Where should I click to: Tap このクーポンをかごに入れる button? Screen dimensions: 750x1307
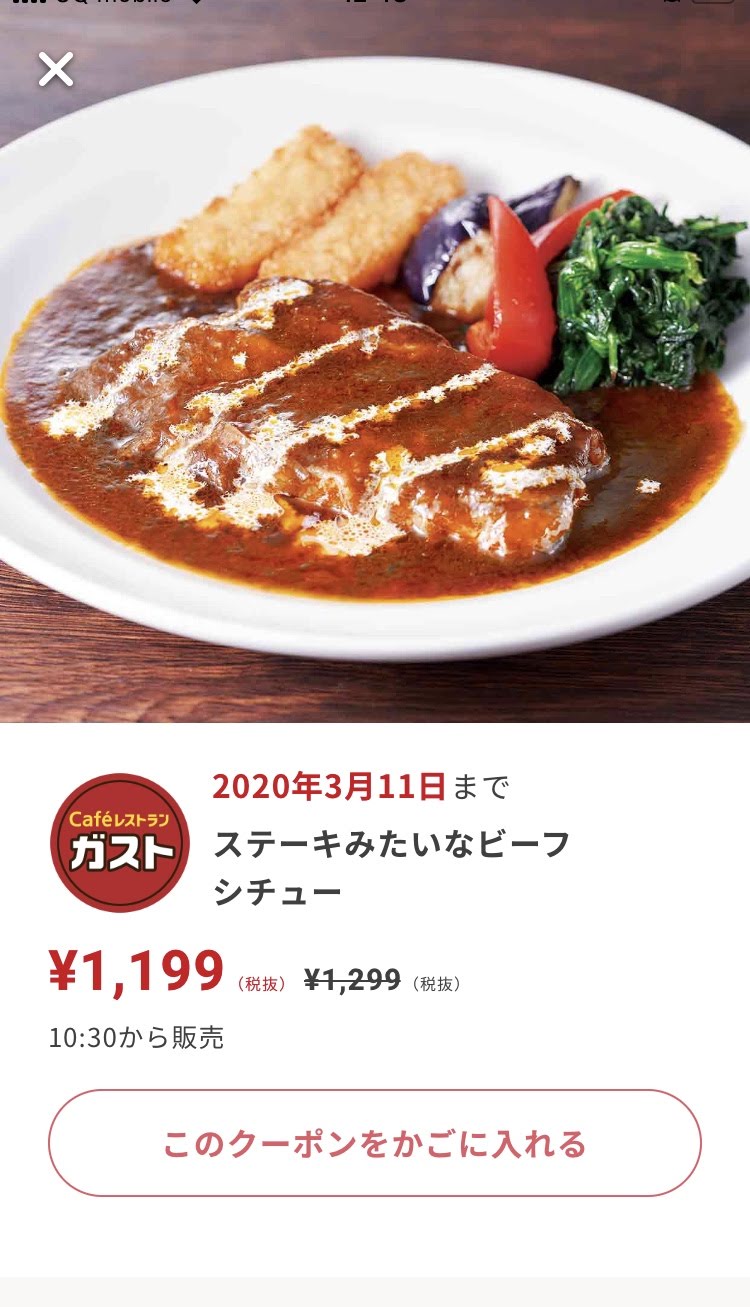[x=375, y=1143]
